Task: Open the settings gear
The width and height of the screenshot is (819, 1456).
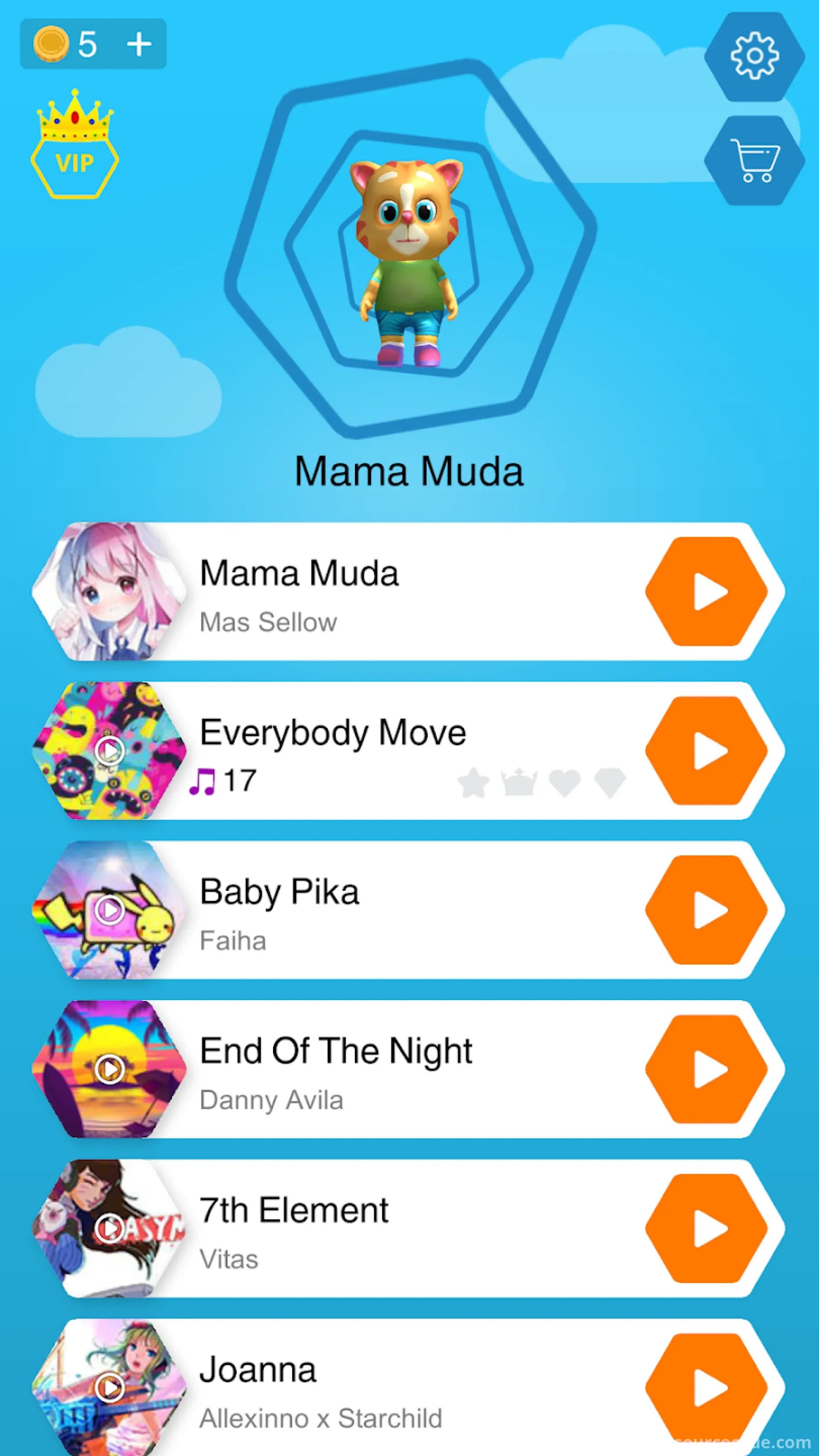Action: click(754, 56)
